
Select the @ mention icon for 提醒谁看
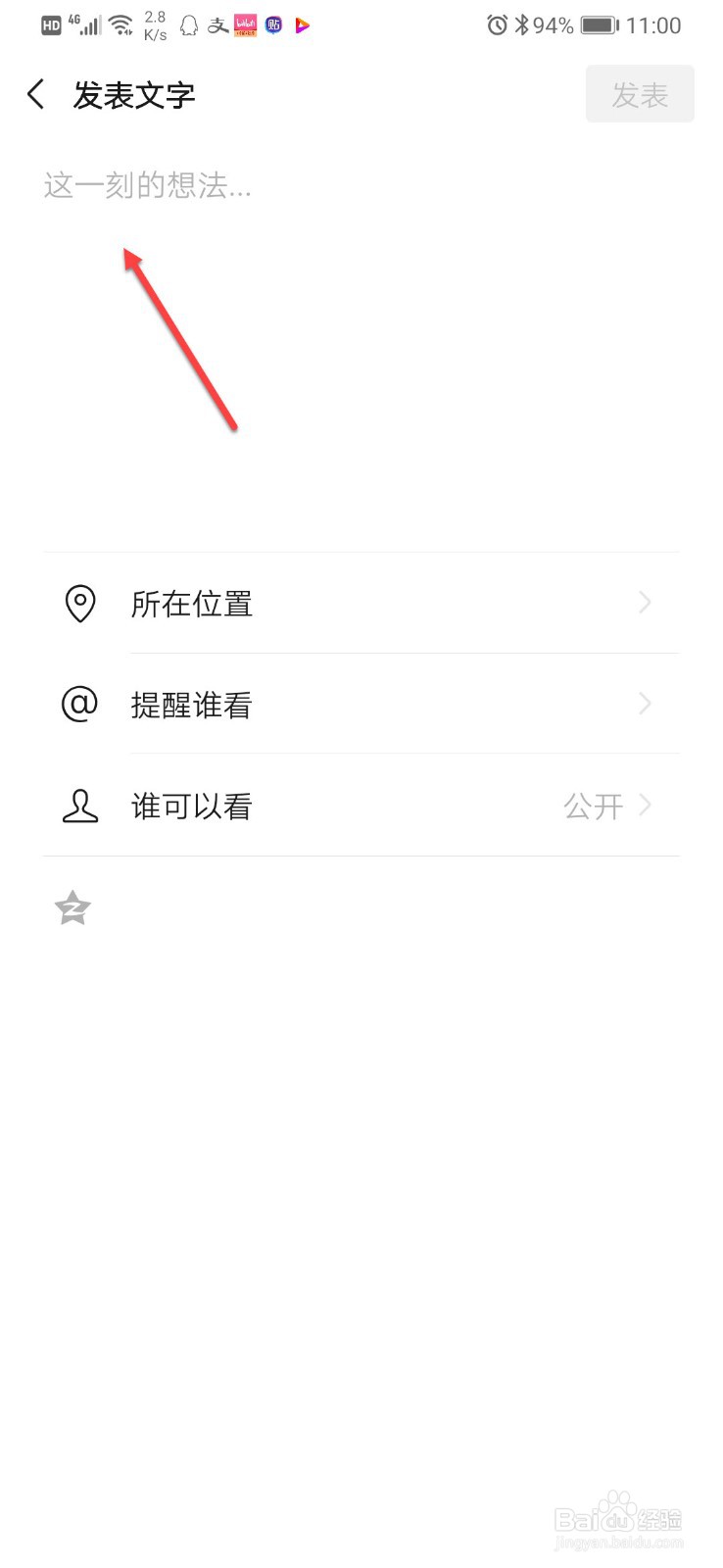click(80, 705)
